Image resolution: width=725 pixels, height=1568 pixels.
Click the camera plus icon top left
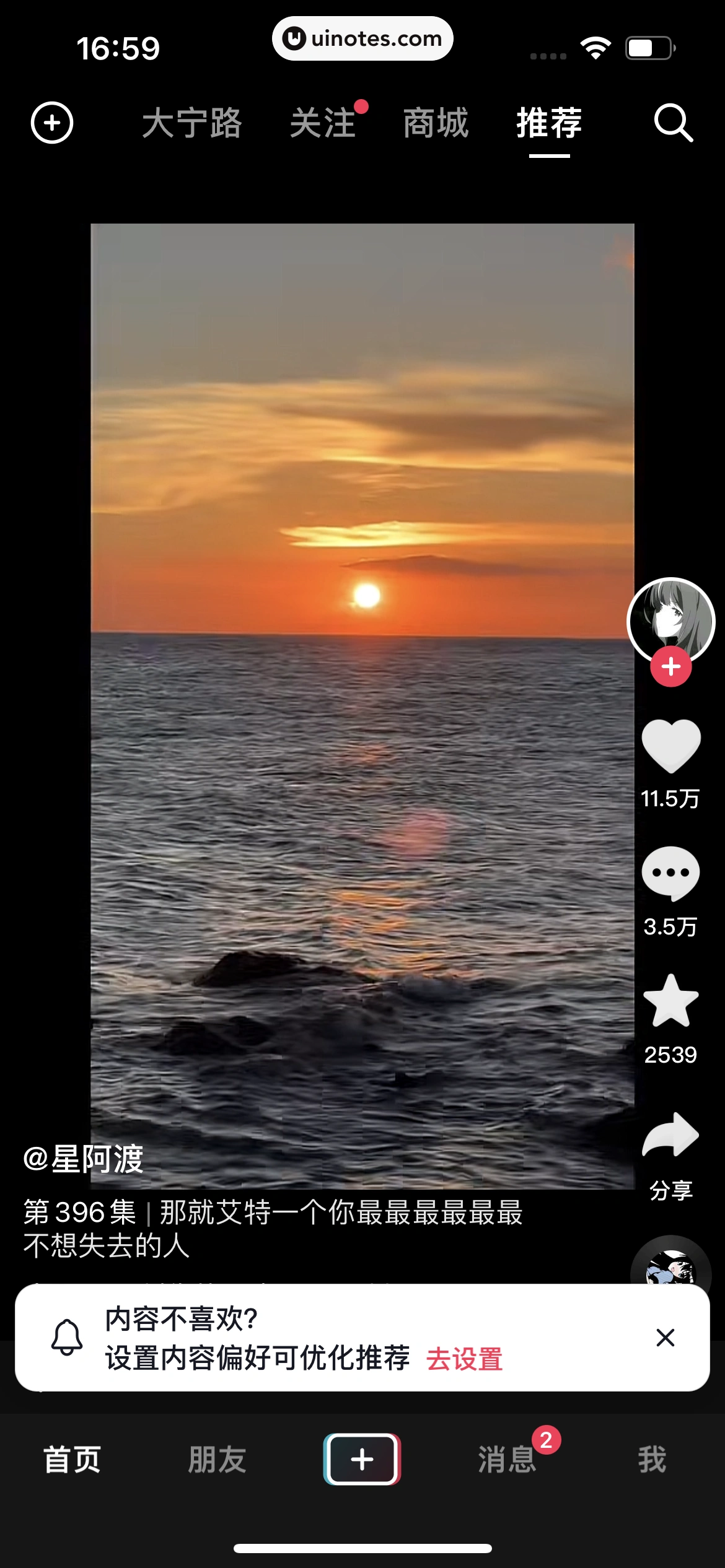pyautogui.click(x=51, y=123)
